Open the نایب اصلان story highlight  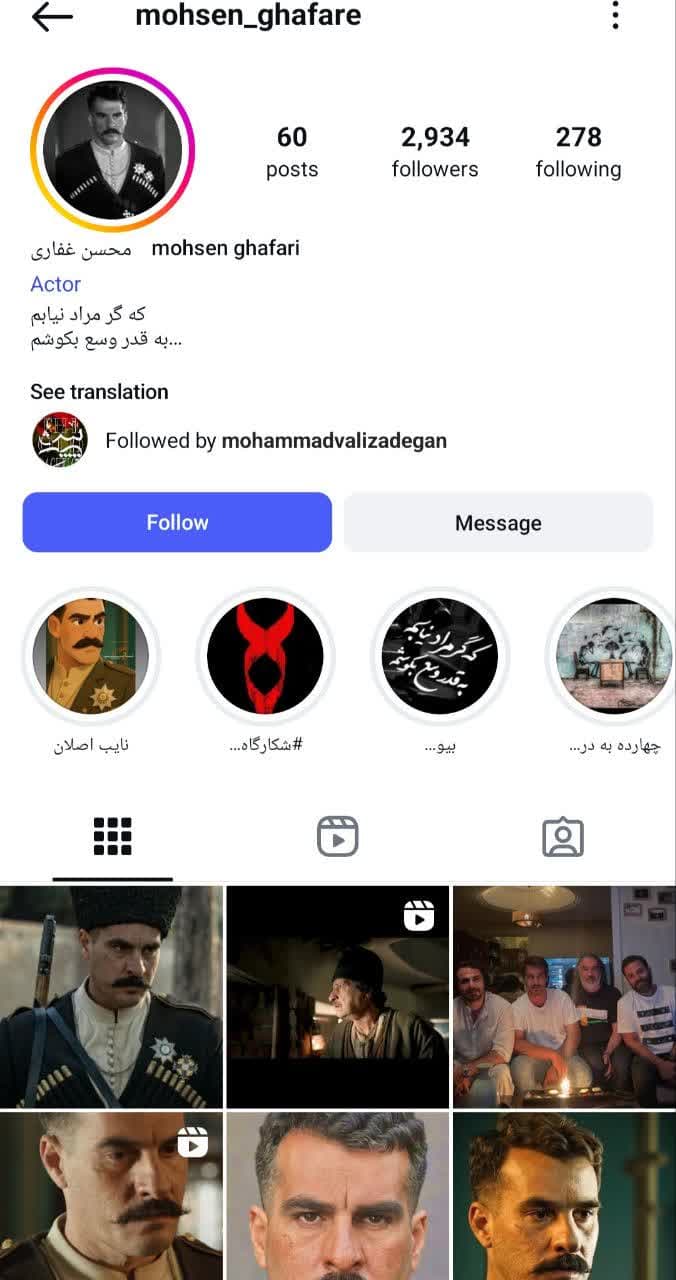91,656
